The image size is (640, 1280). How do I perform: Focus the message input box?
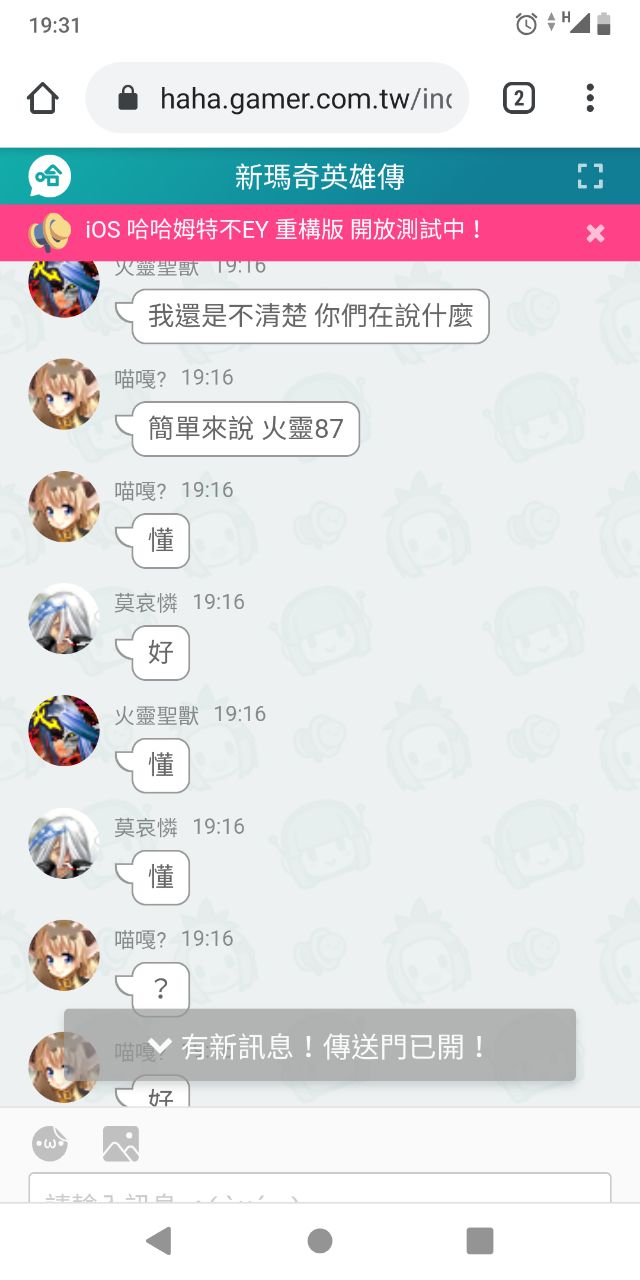click(320, 1190)
